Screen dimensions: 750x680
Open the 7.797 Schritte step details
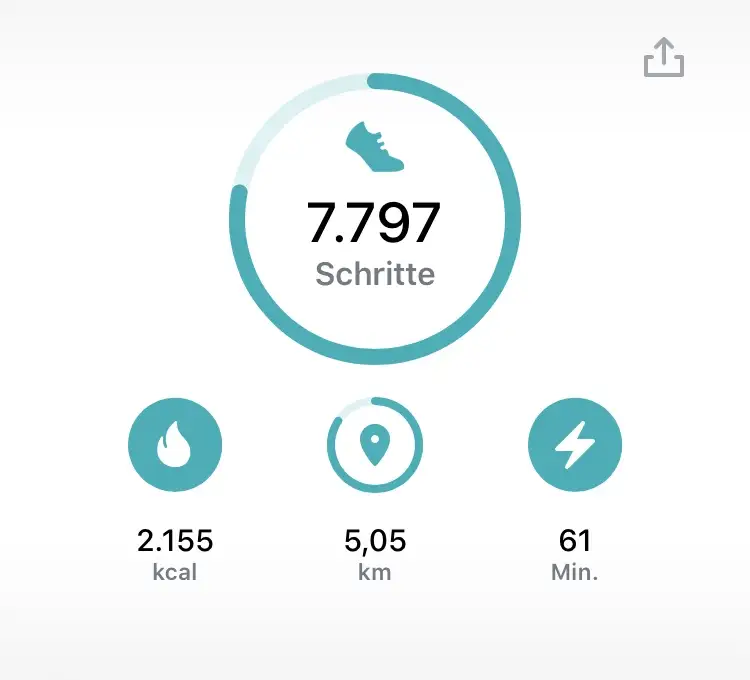point(375,220)
